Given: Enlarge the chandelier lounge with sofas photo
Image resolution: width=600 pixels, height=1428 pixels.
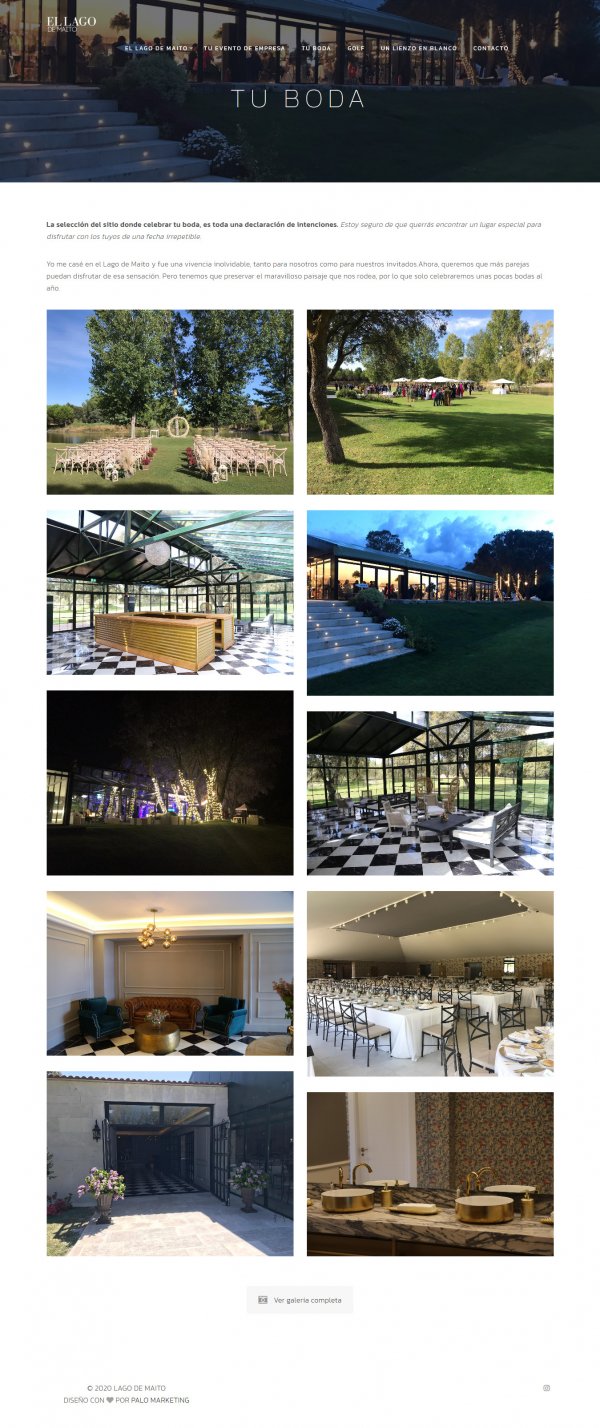Looking at the screenshot, I should 170,973.
